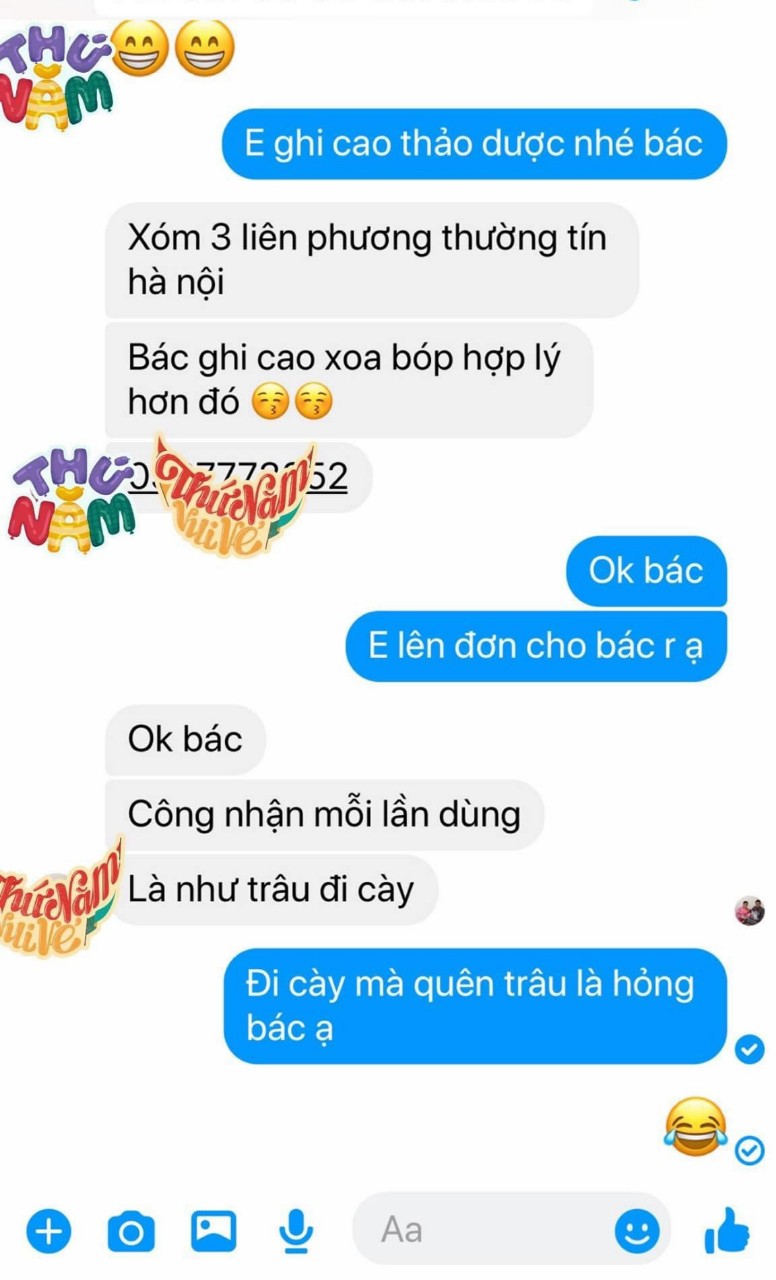The image size is (776, 1280).
Task: Open the camera to take a photo
Action: point(133,1229)
